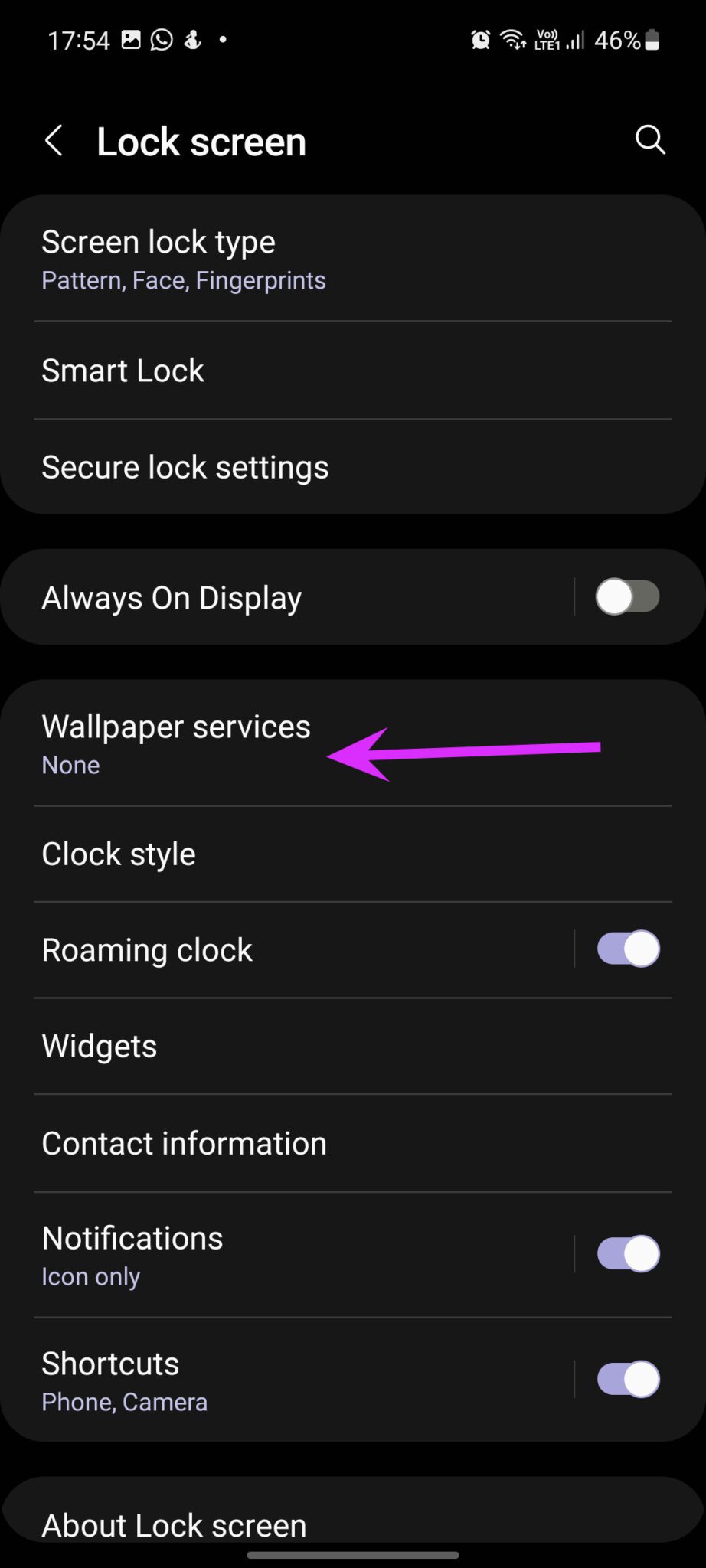Image resolution: width=706 pixels, height=1568 pixels.
Task: Disable the Shortcuts toggle
Action: (626, 1379)
